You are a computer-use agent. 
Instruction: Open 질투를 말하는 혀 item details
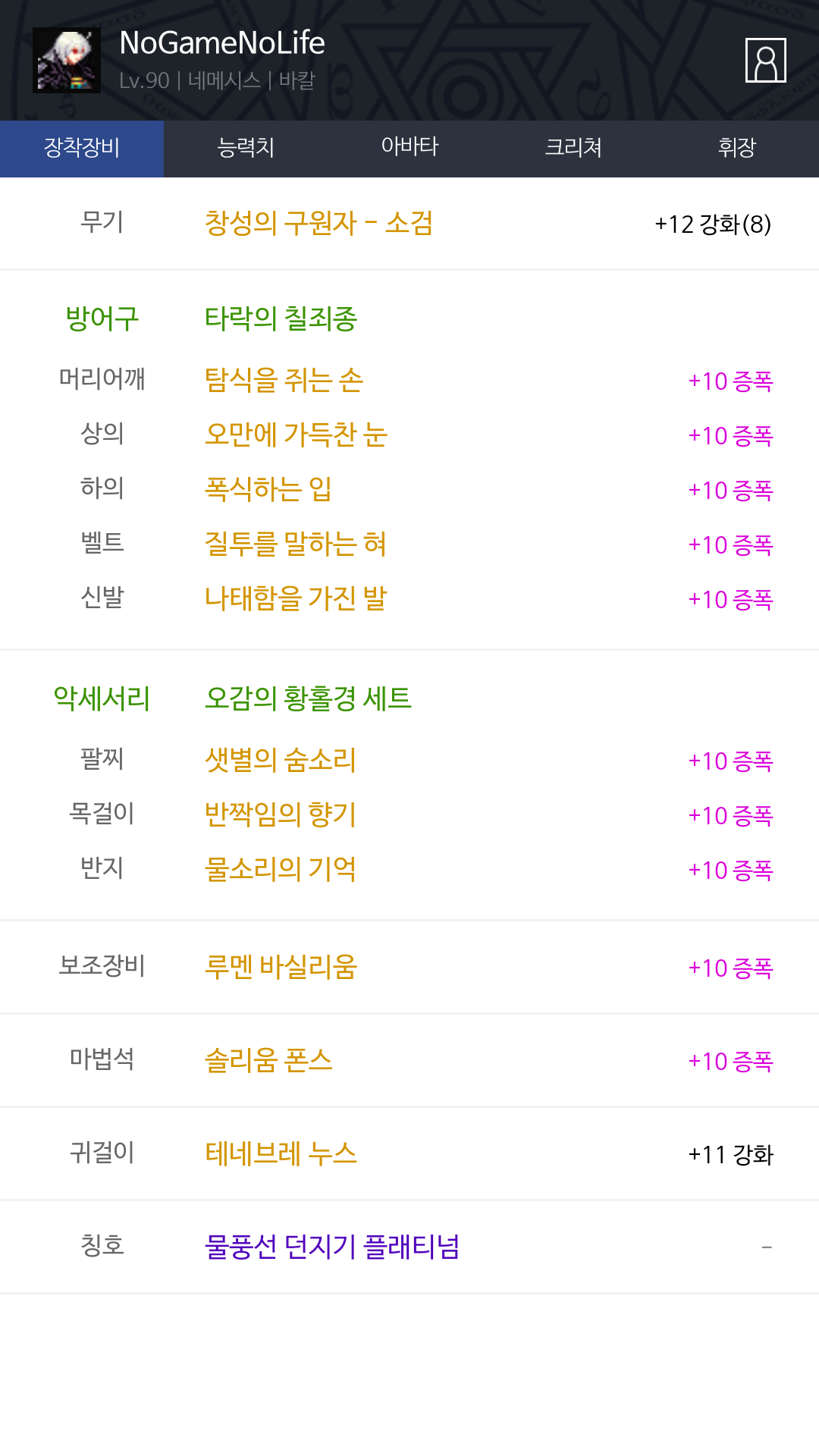pos(296,544)
